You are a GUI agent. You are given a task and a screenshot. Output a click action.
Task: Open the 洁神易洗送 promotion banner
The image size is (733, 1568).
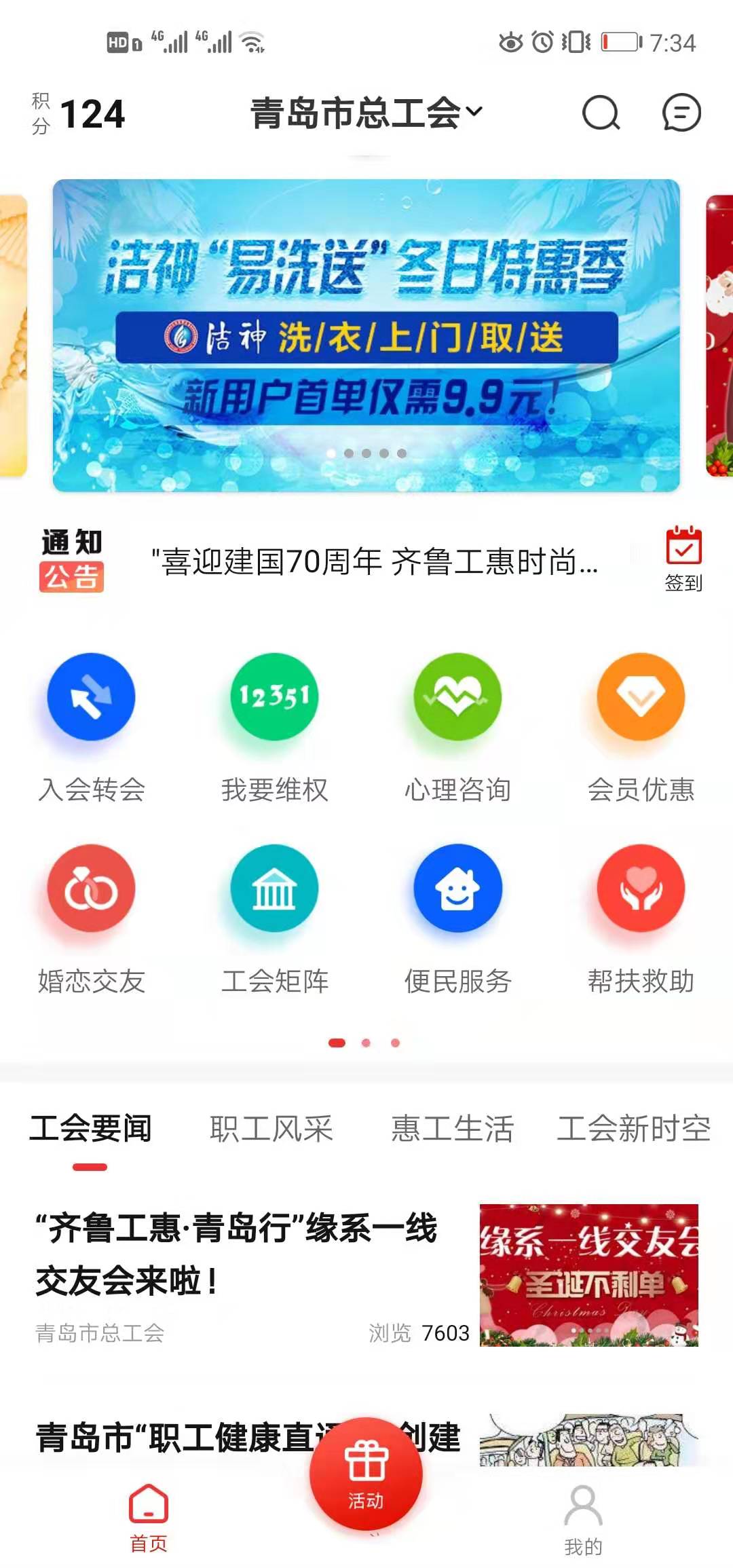tap(366, 335)
